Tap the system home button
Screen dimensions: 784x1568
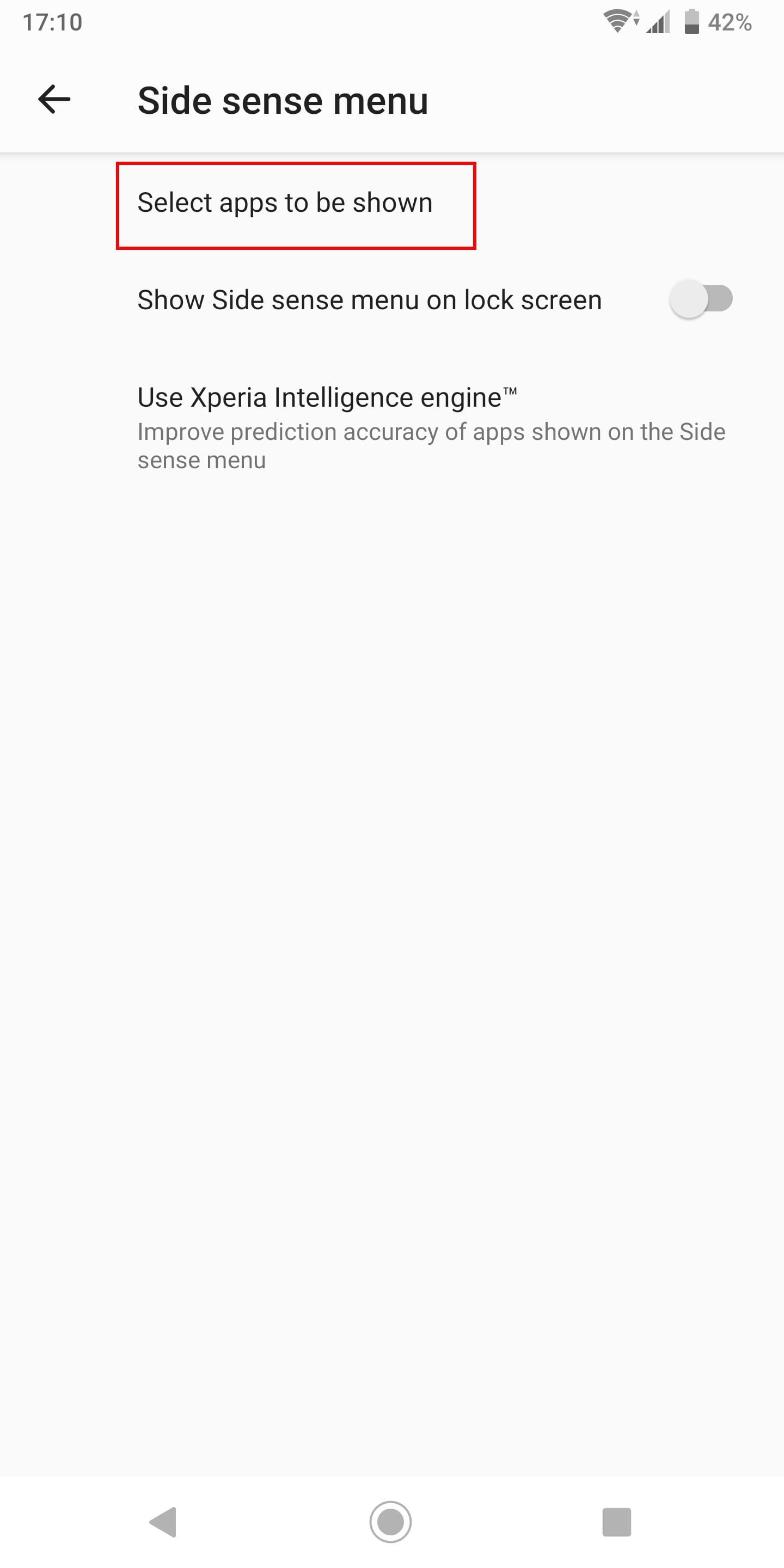(x=390, y=1522)
